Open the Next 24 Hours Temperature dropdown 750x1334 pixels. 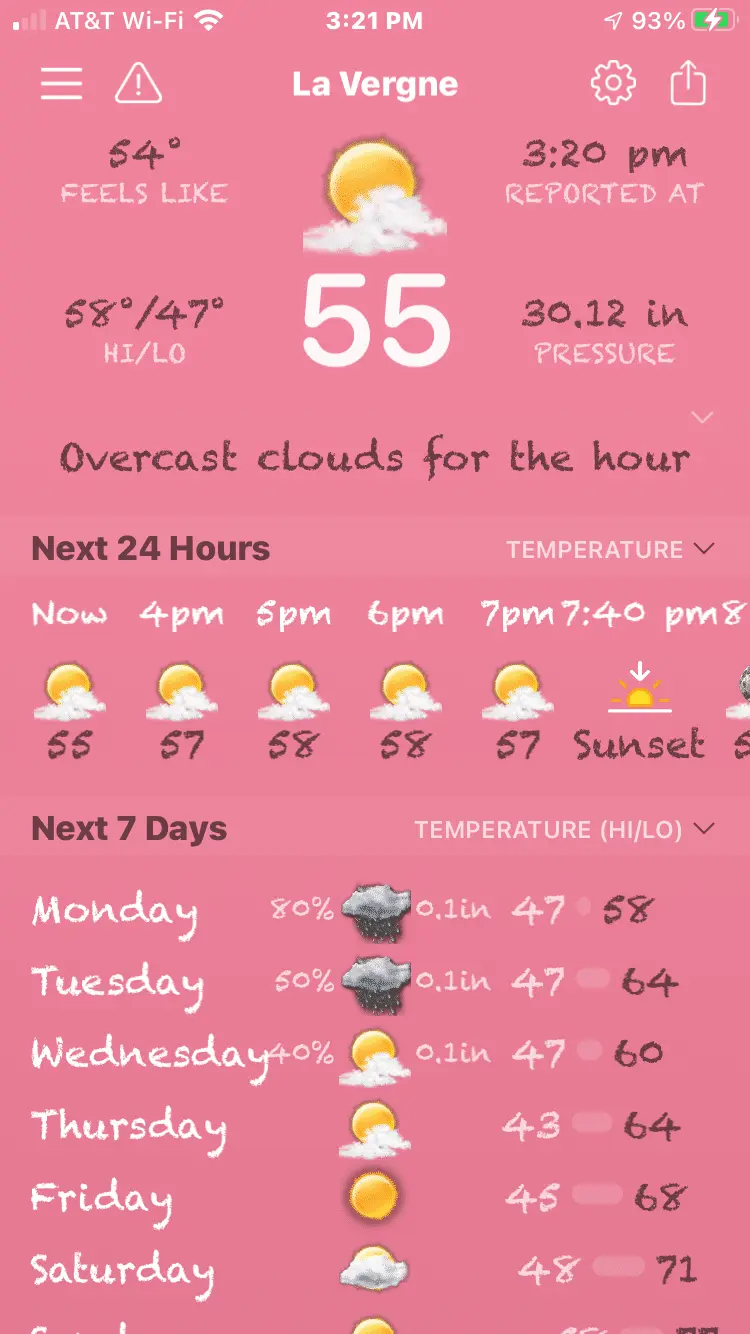610,549
